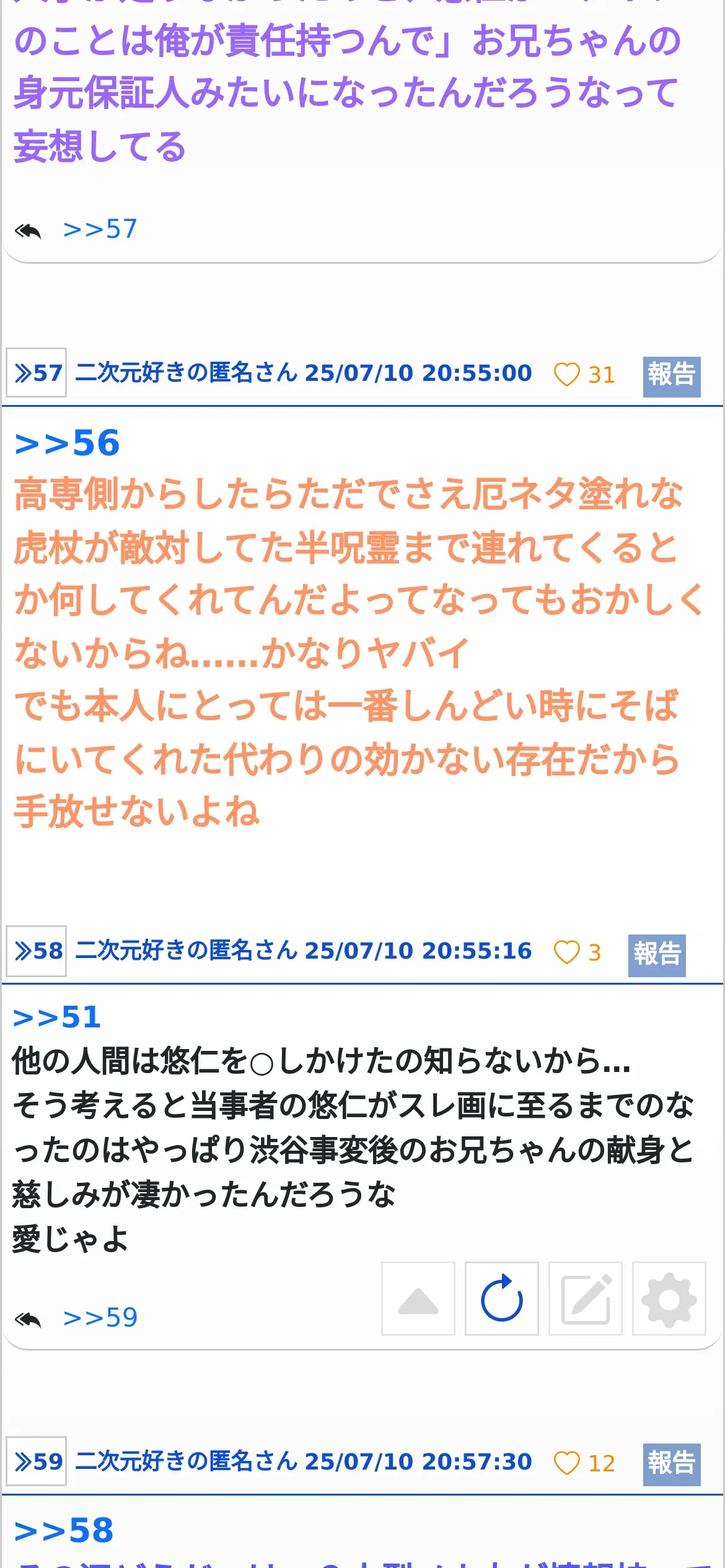
Task: Report post 57 via 報告 button
Action: 671,376
